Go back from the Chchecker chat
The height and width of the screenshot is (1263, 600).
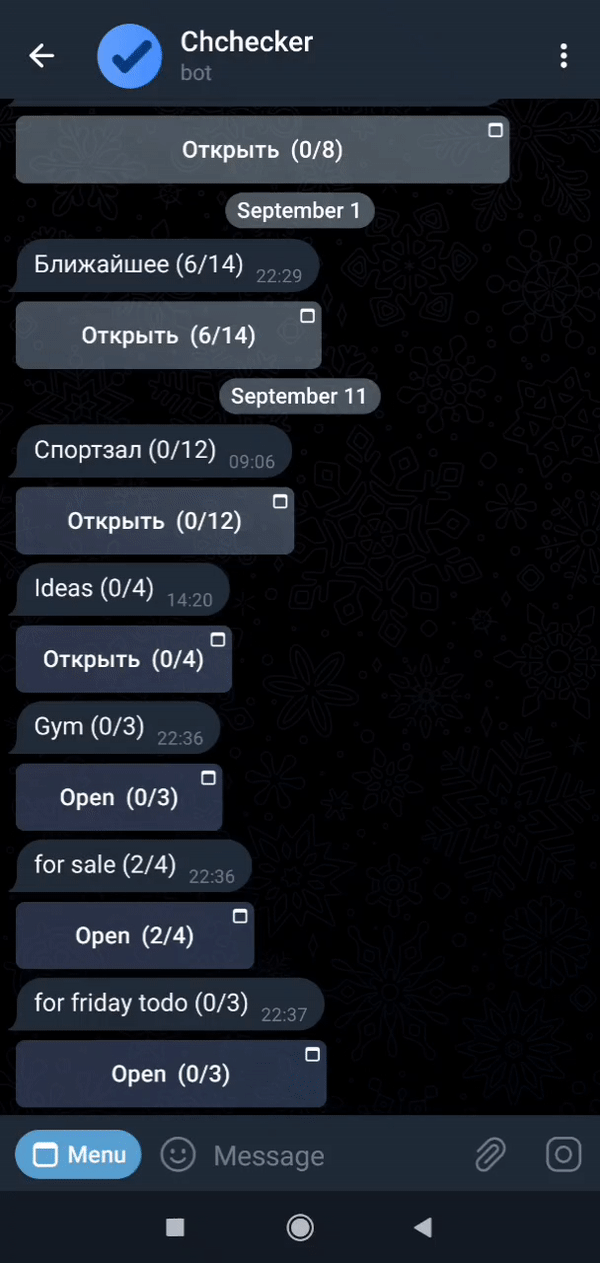[x=41, y=56]
